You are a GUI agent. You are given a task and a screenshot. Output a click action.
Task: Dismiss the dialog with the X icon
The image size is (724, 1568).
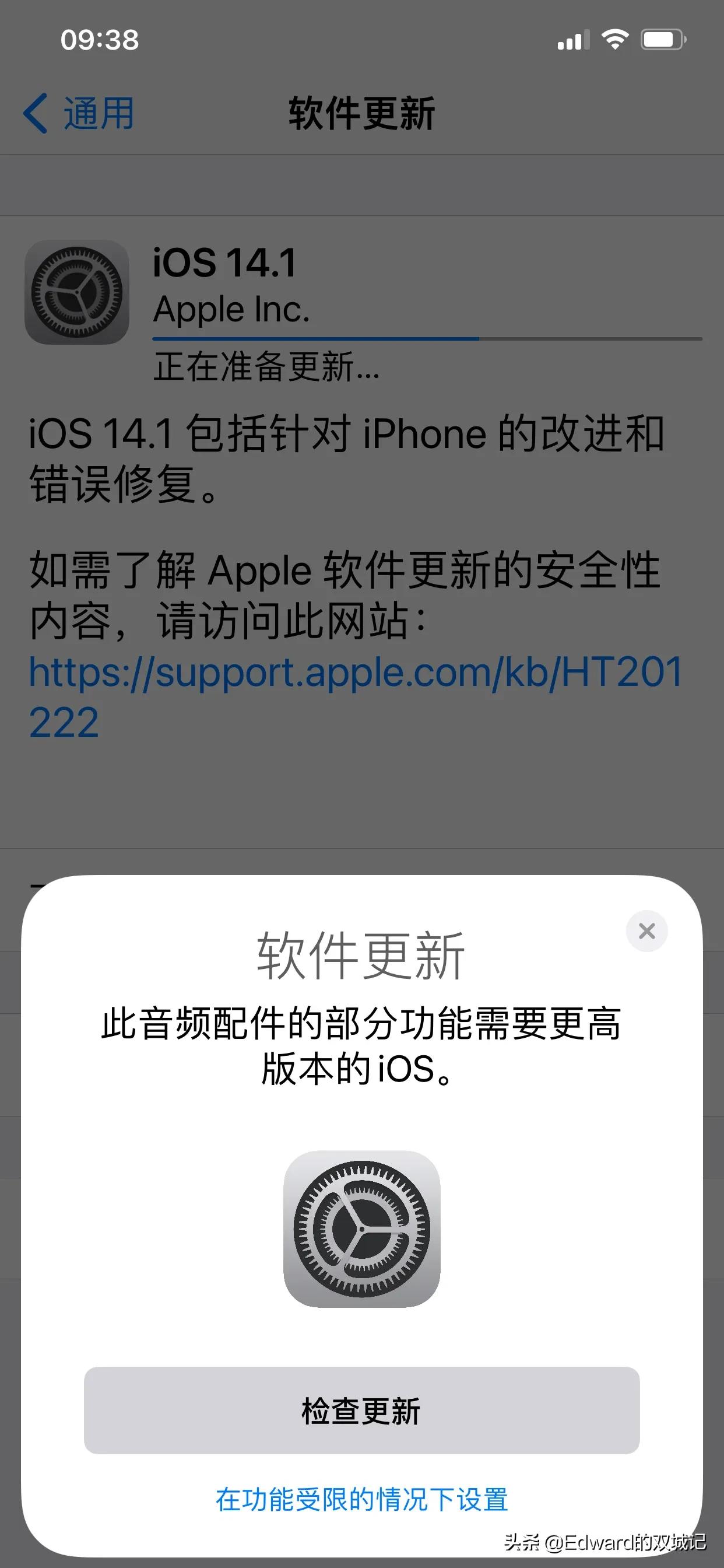tap(646, 930)
